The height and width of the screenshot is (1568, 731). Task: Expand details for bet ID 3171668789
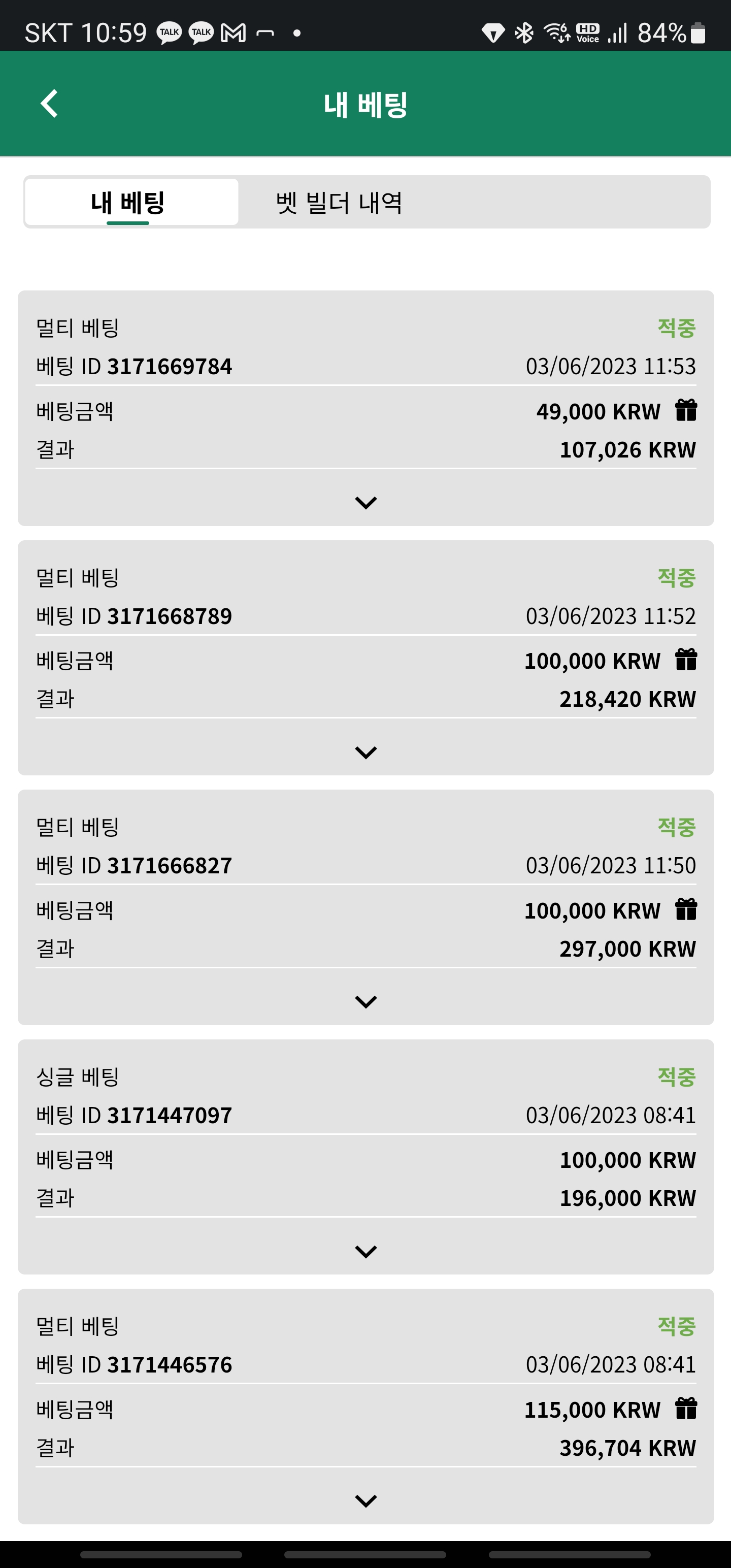click(366, 753)
